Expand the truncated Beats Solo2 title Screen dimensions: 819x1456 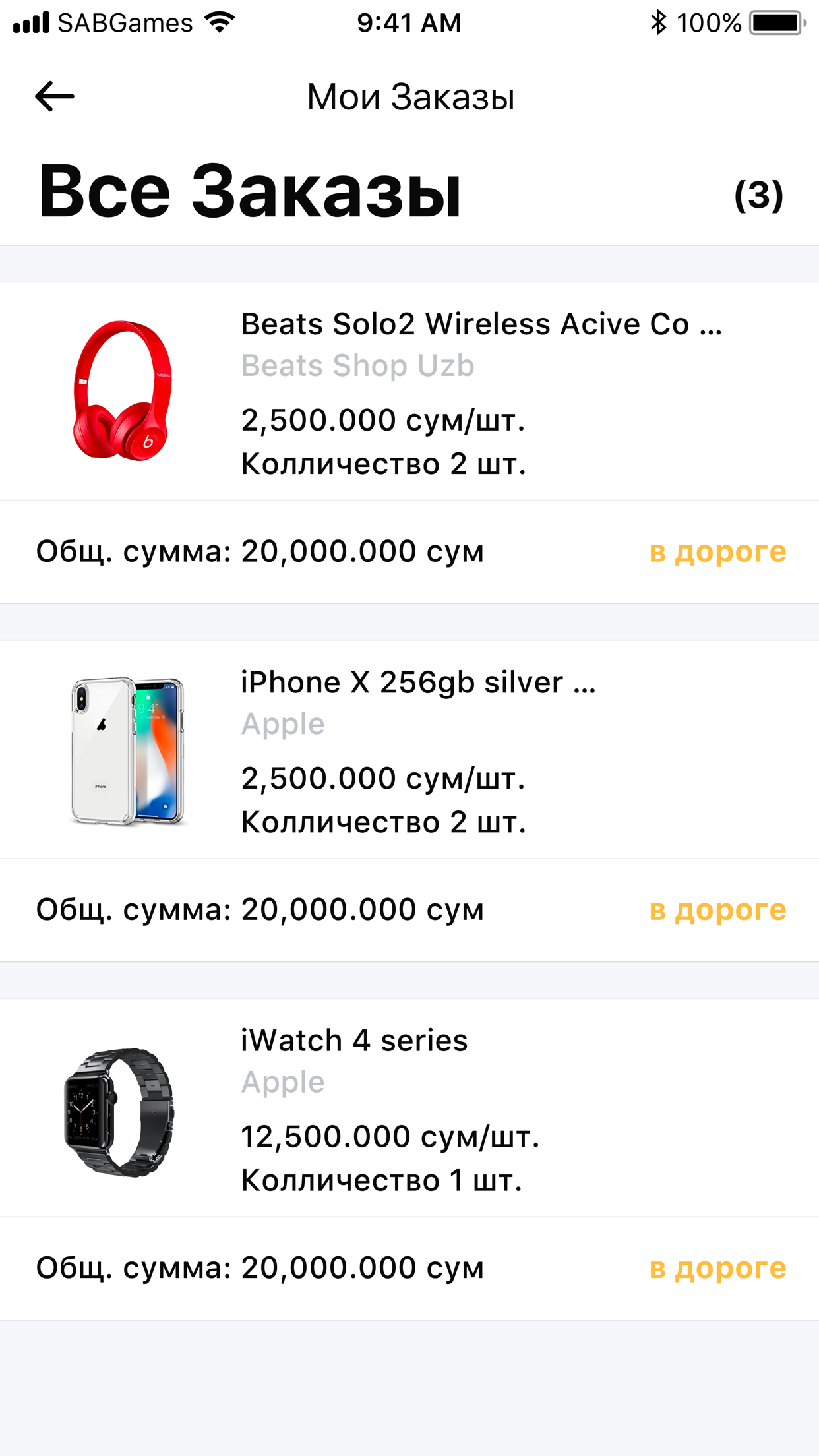(481, 324)
